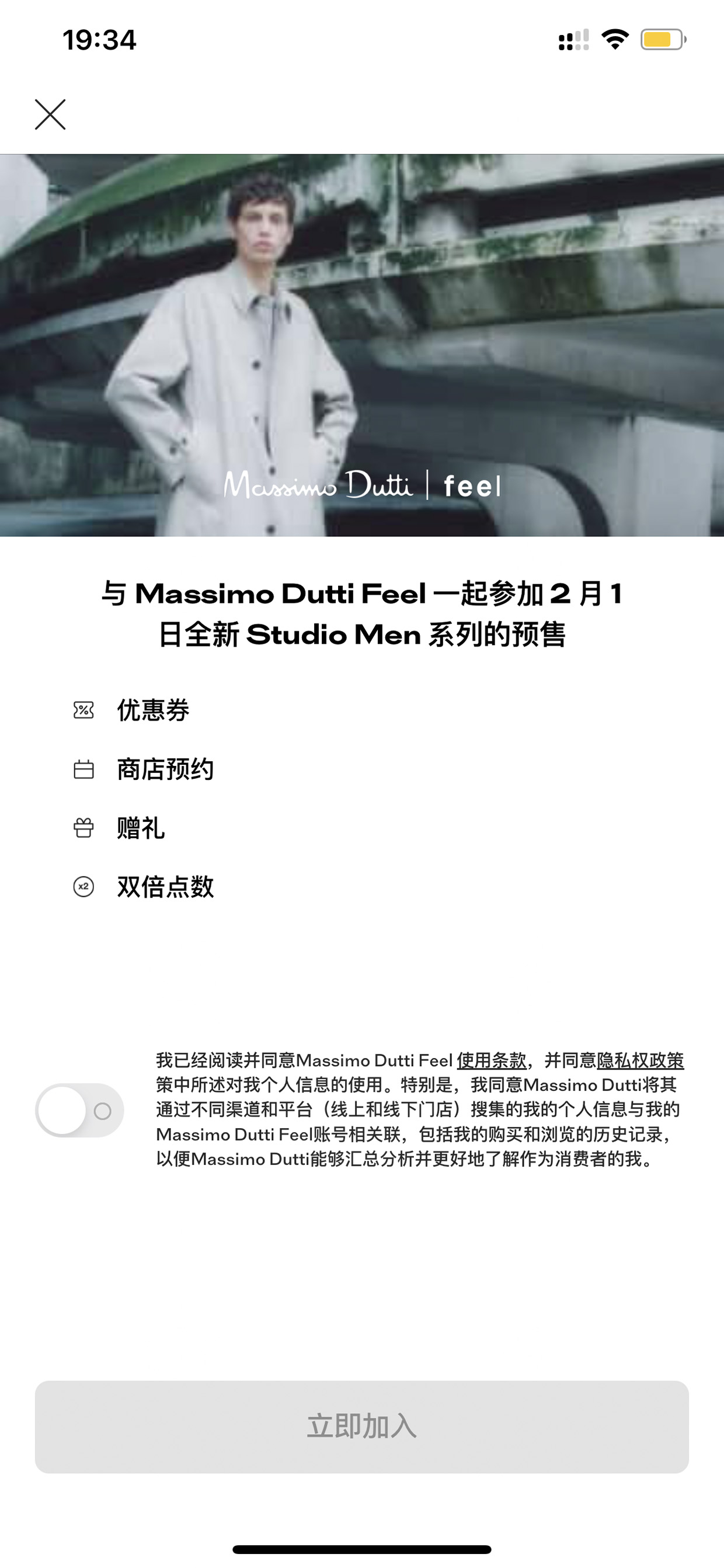This screenshot has width=724, height=1568.
Task: Open the 使用条款 link
Action: click(x=492, y=1060)
